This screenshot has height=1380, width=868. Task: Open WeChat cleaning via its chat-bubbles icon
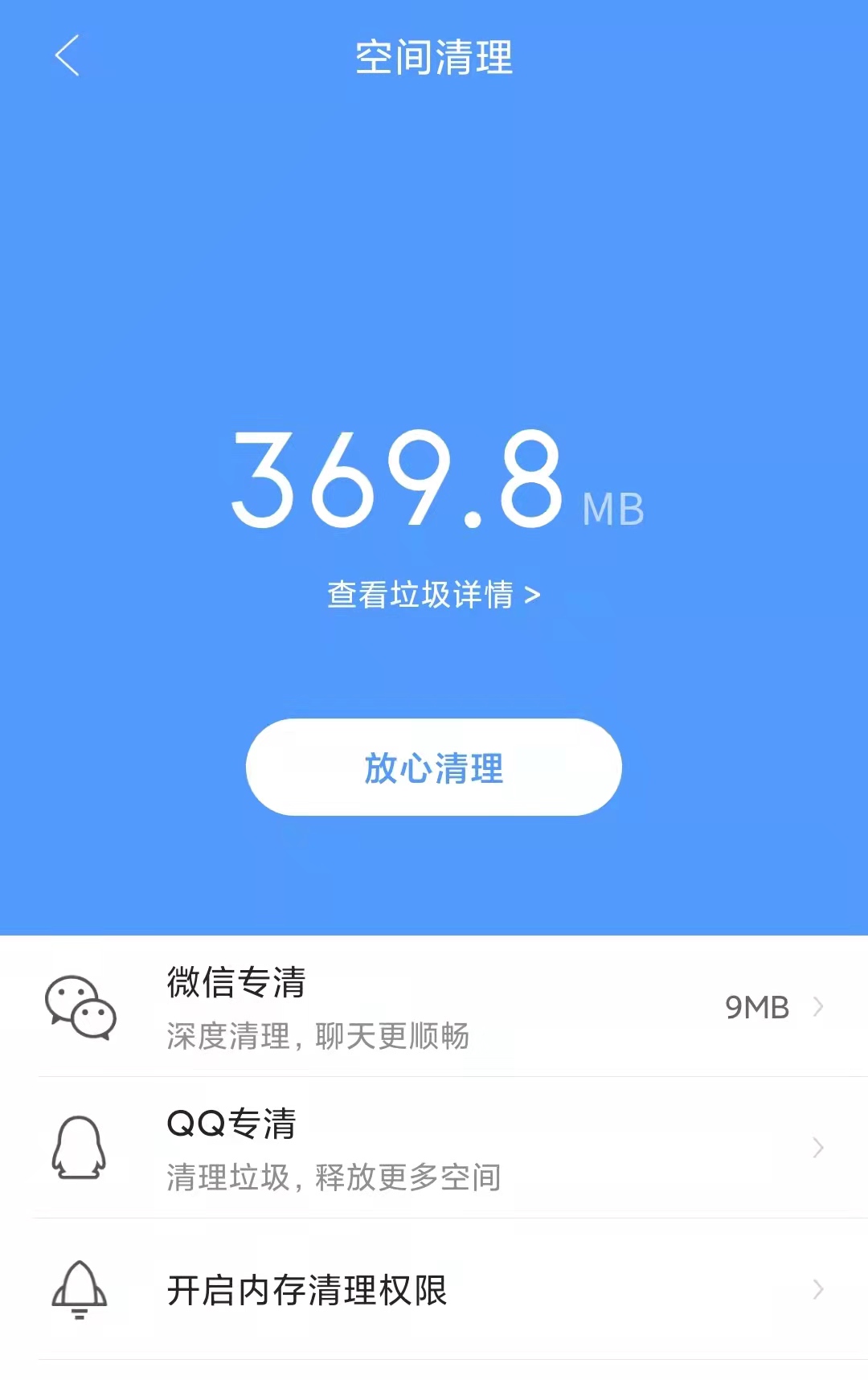pos(81,1009)
